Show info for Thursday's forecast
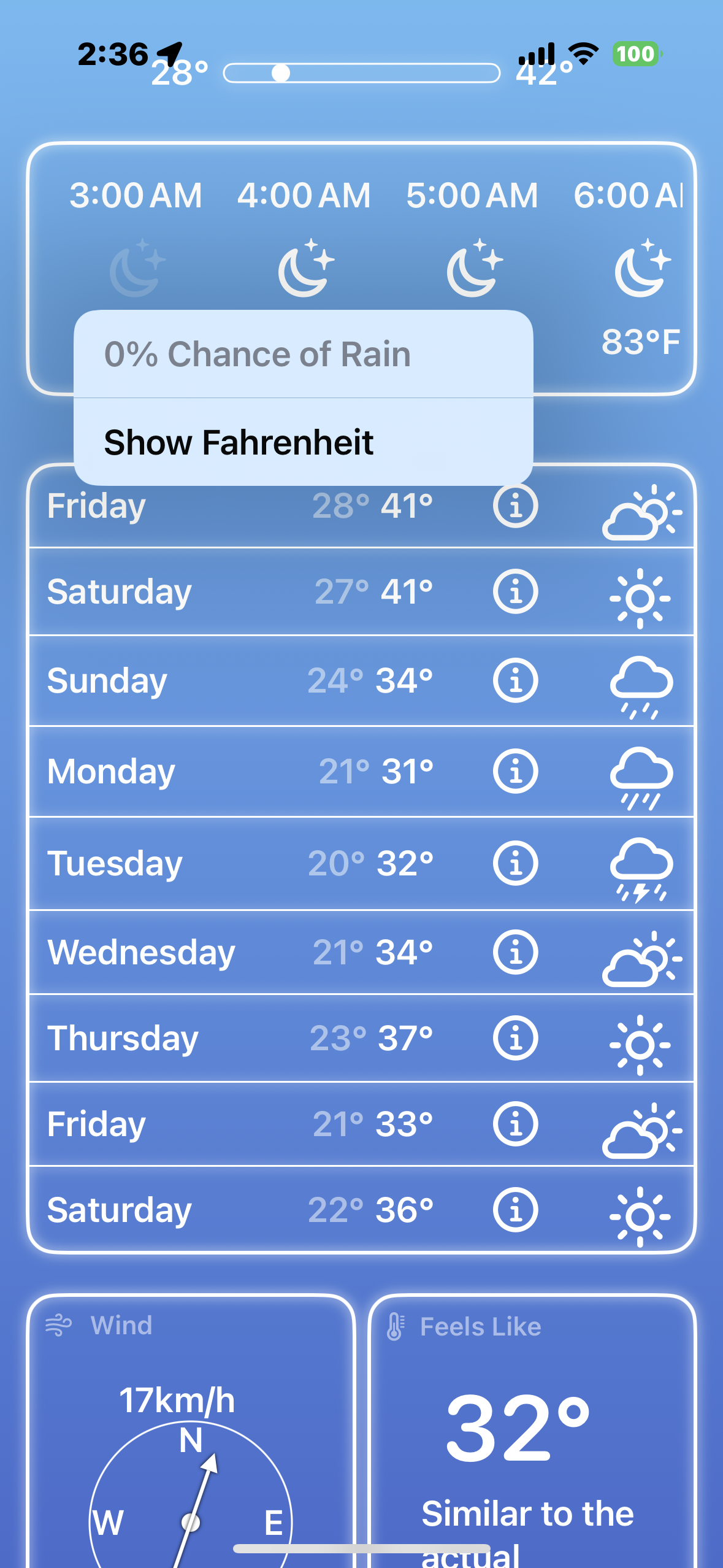This screenshot has width=723, height=1568. point(515,1038)
